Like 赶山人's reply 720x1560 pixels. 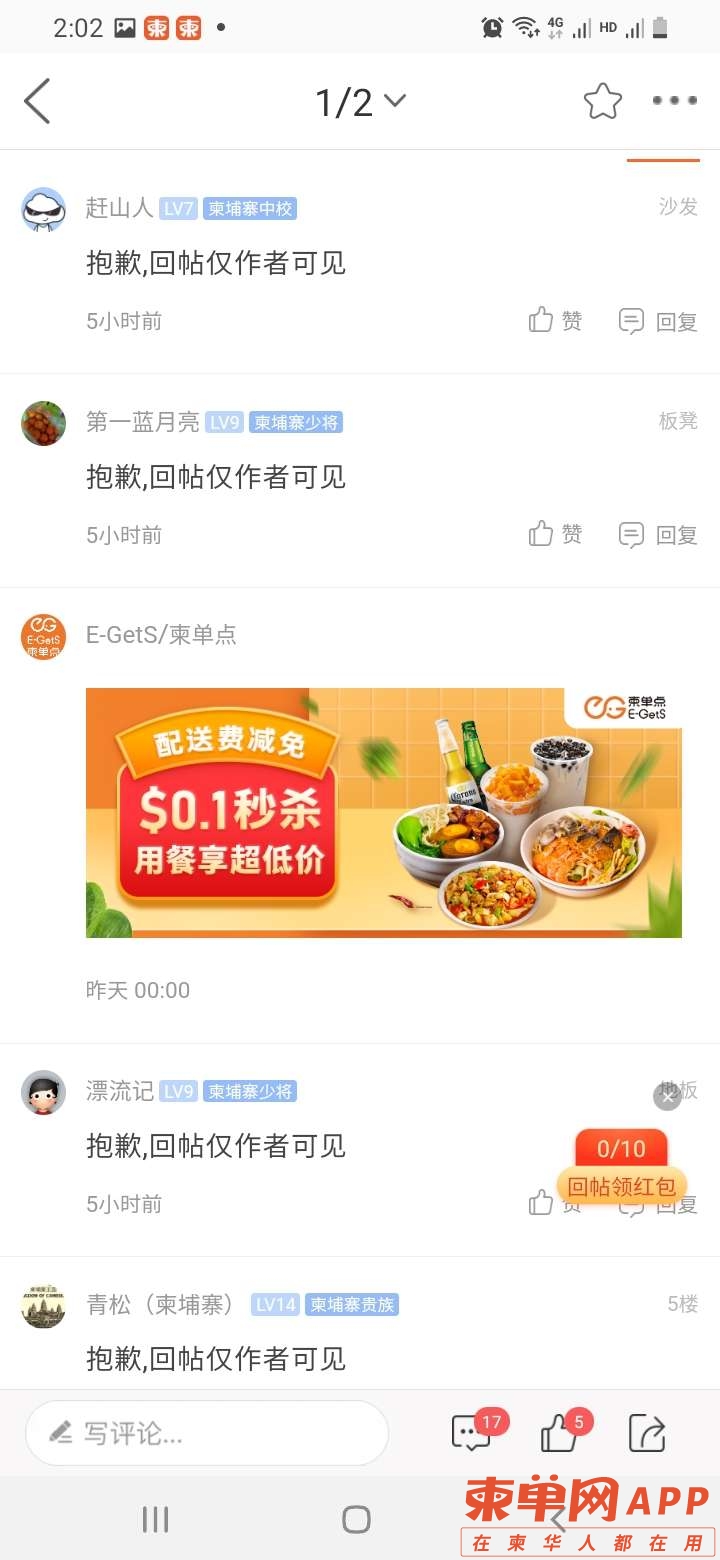click(x=555, y=321)
